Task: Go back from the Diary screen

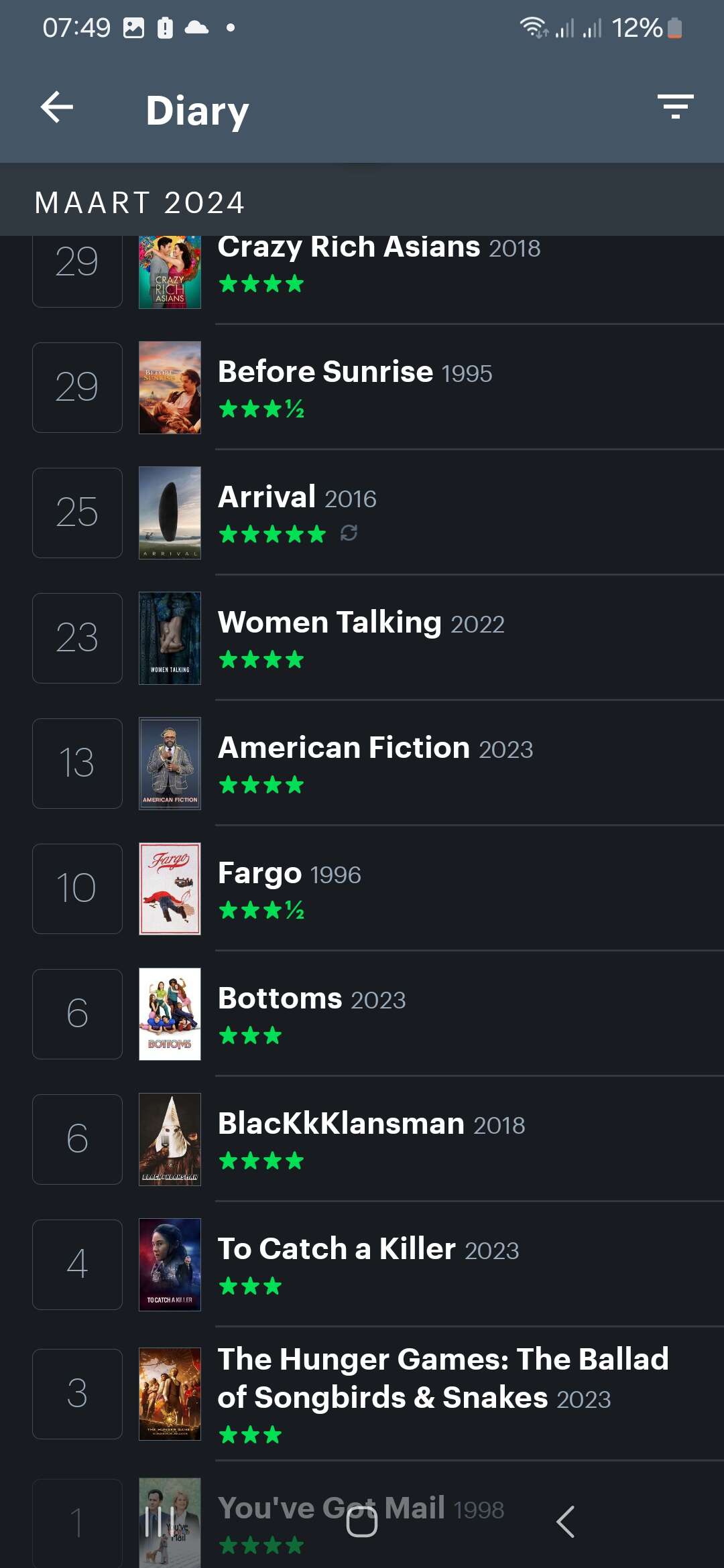Action: click(57, 107)
